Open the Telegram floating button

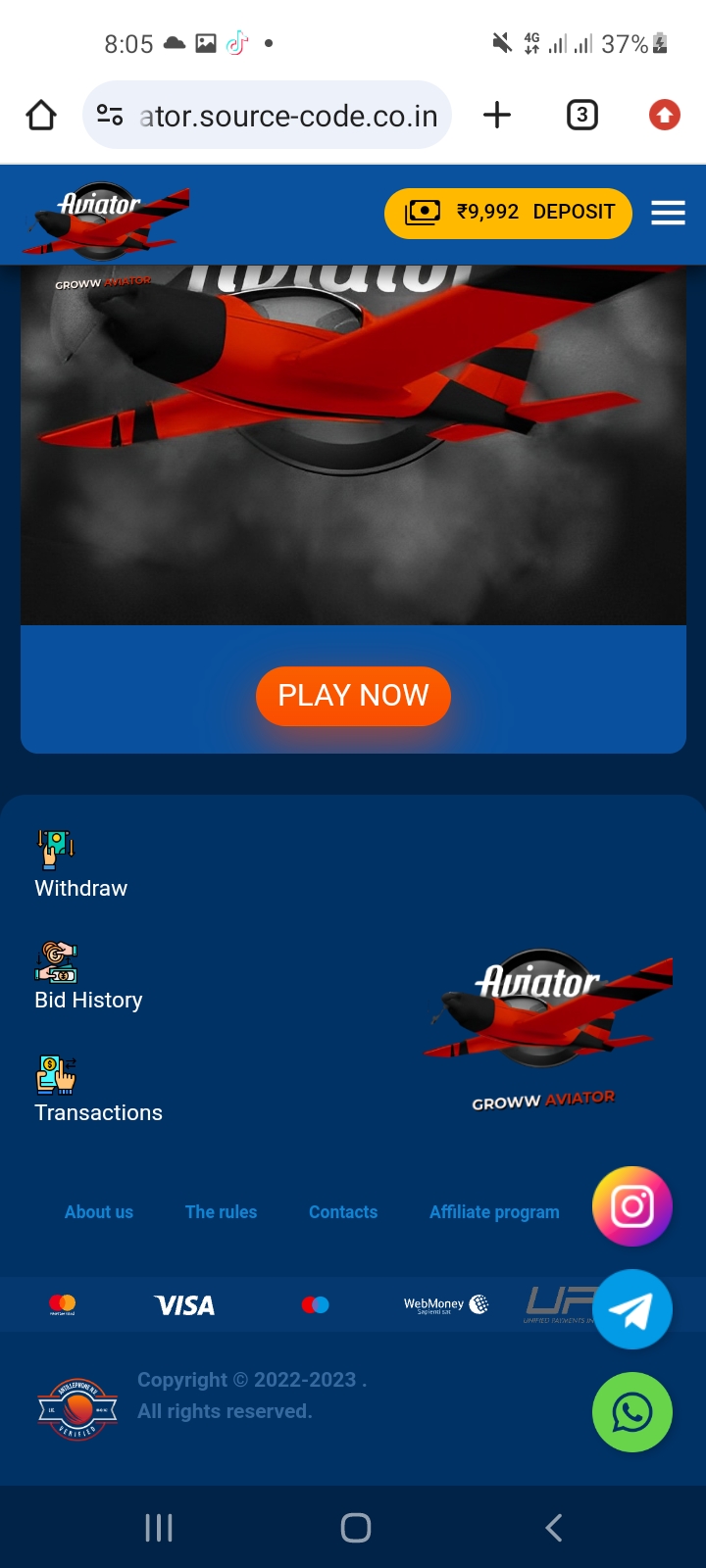[x=632, y=1309]
